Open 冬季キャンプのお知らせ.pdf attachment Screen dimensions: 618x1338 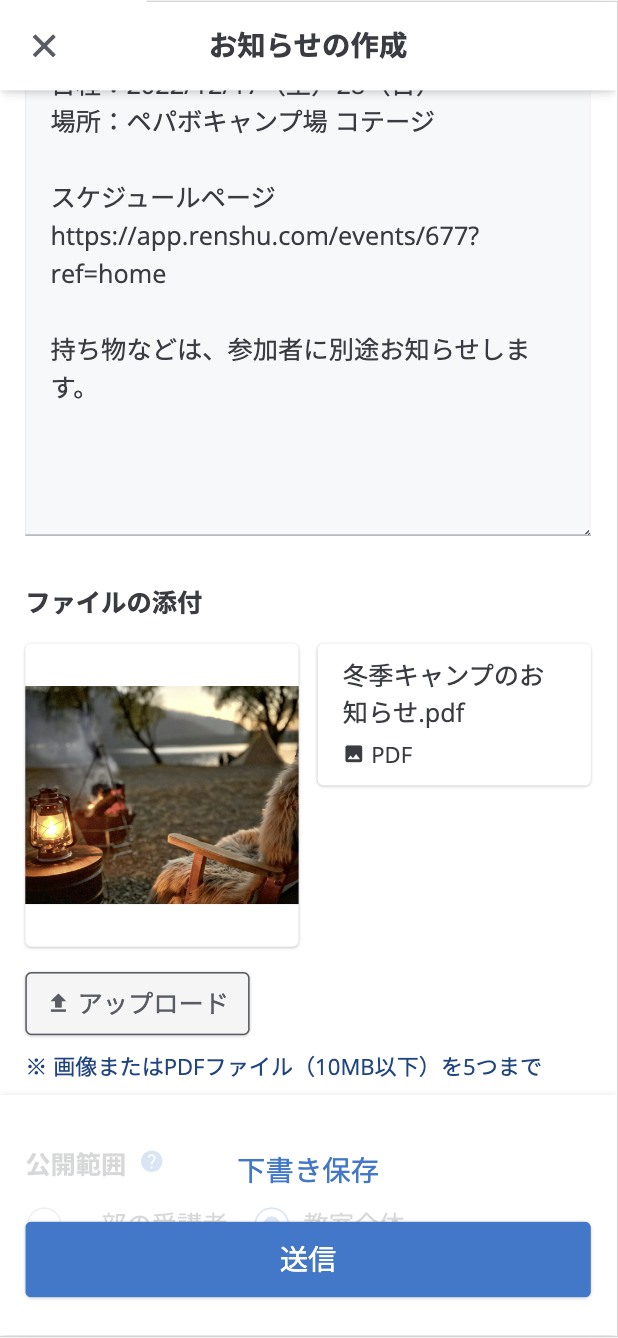coord(453,714)
